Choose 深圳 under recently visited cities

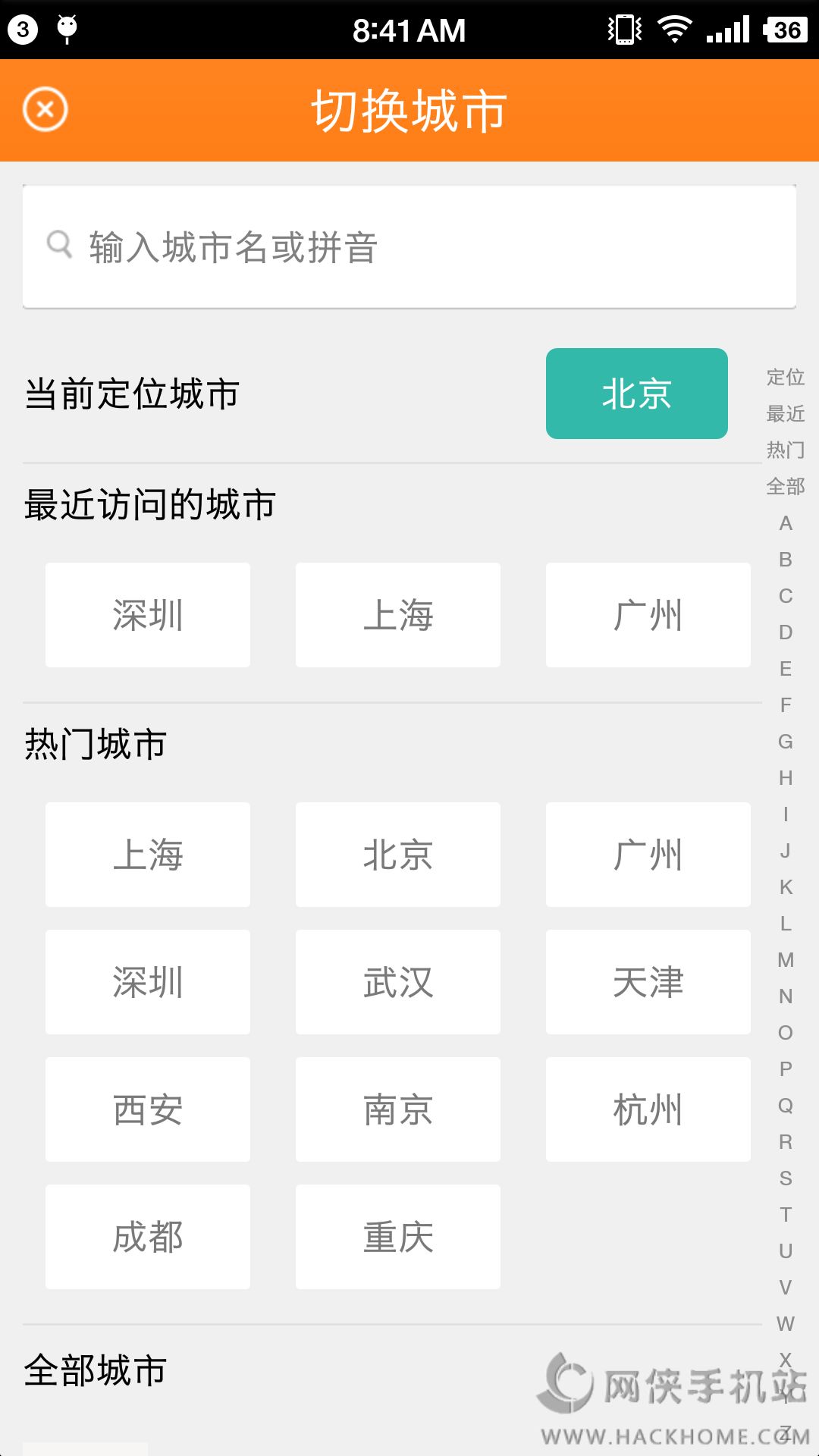tap(148, 615)
